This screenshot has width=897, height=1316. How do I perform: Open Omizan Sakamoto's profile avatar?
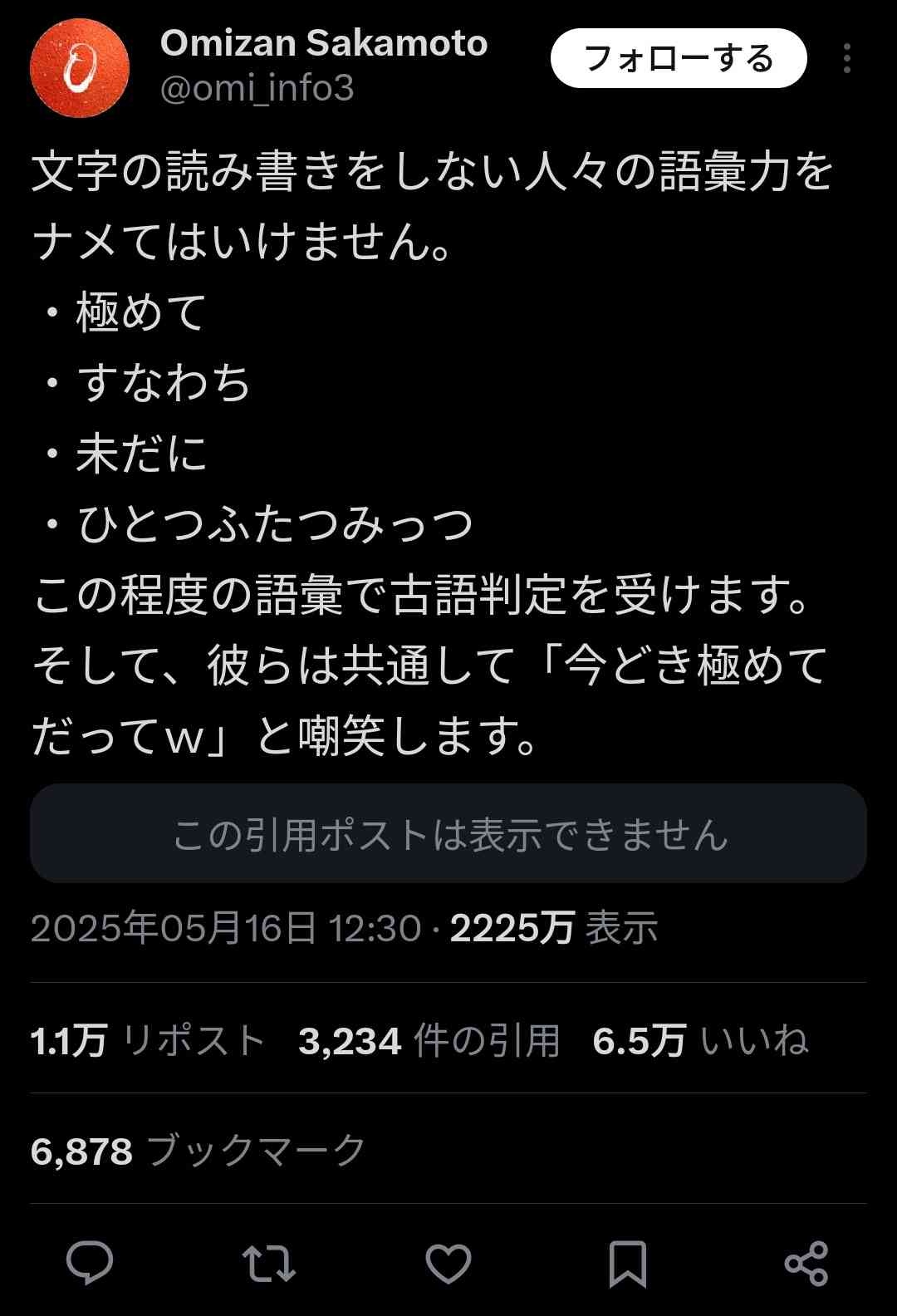[x=80, y=67]
